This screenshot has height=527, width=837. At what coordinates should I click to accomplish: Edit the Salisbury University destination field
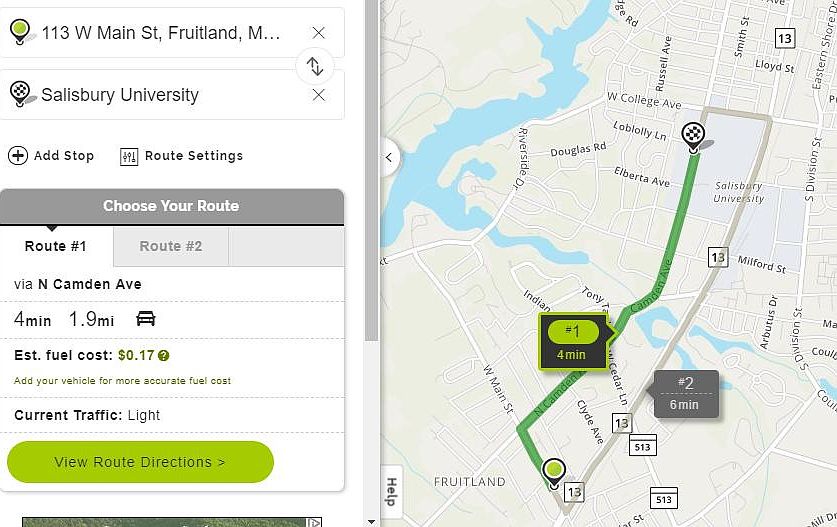[x=160, y=95]
